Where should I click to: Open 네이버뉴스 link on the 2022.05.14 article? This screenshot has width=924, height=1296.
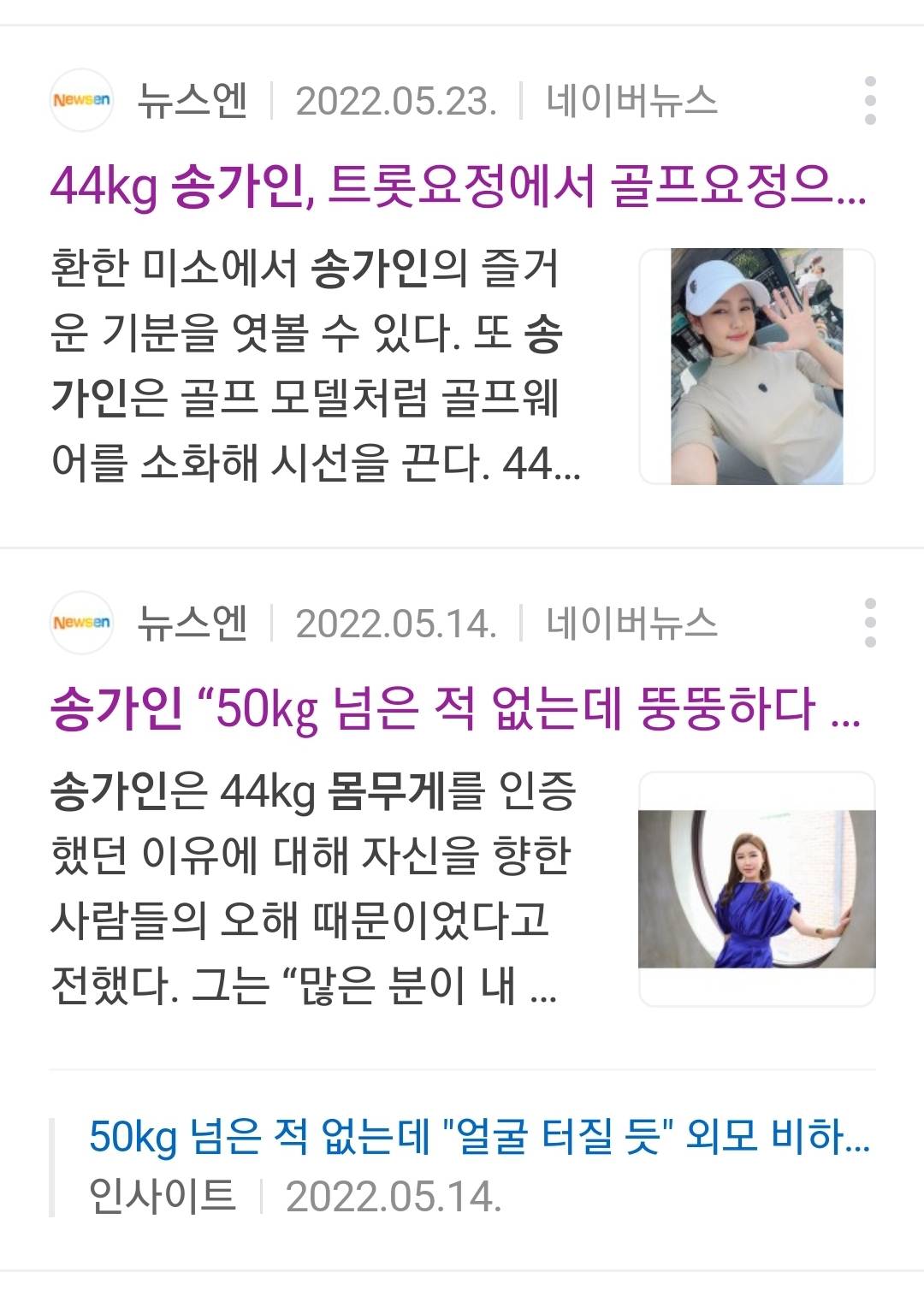click(631, 623)
